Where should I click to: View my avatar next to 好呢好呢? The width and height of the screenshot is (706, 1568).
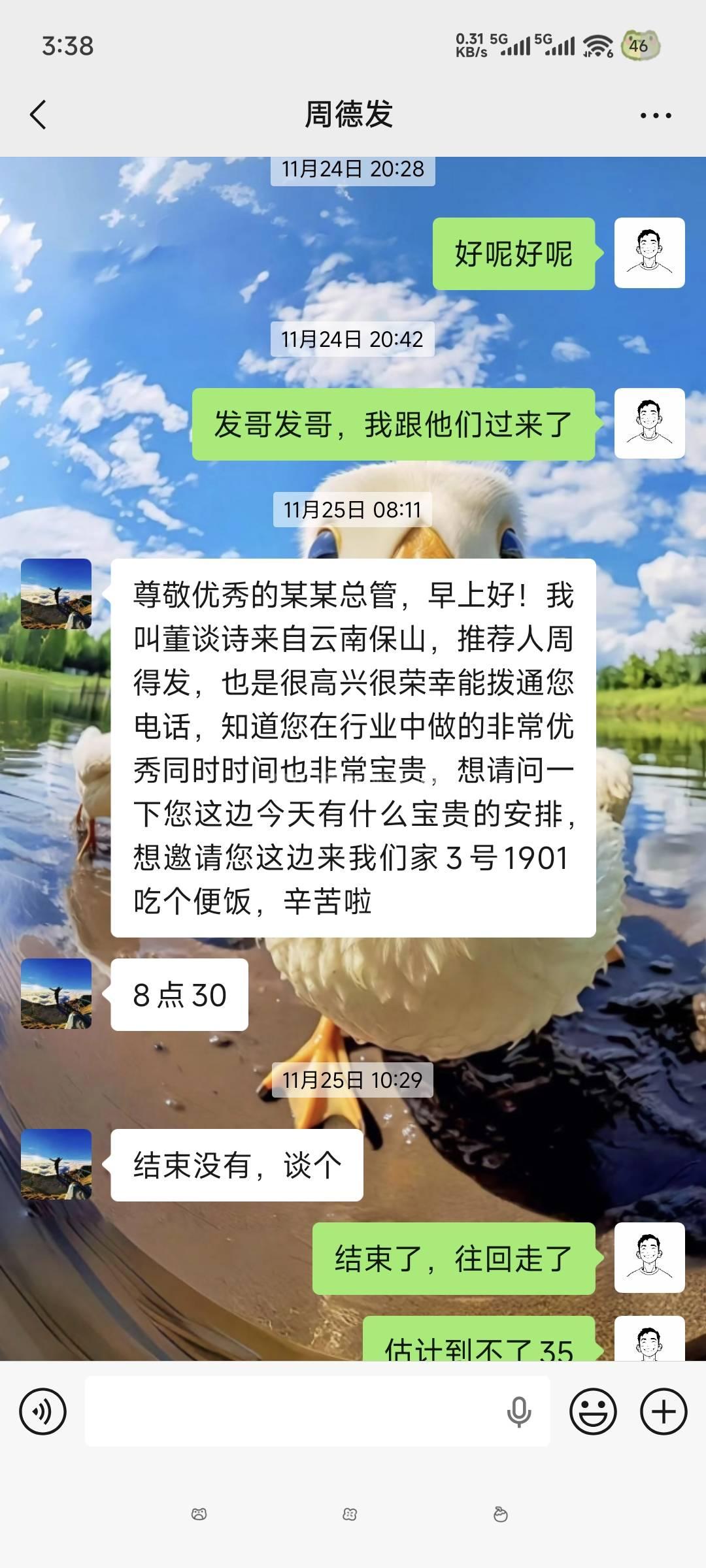click(649, 253)
